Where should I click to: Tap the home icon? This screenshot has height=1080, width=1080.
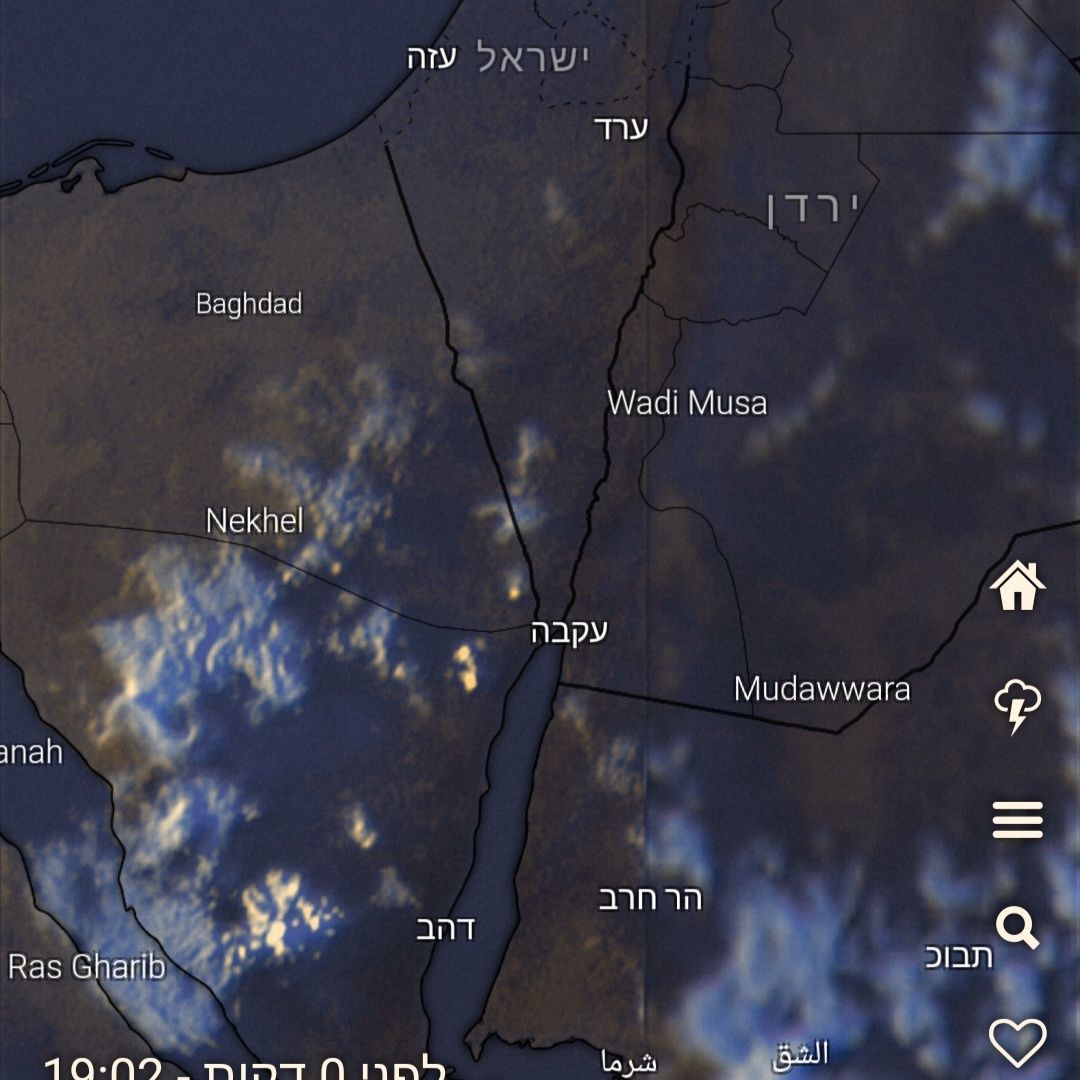[x=1018, y=586]
